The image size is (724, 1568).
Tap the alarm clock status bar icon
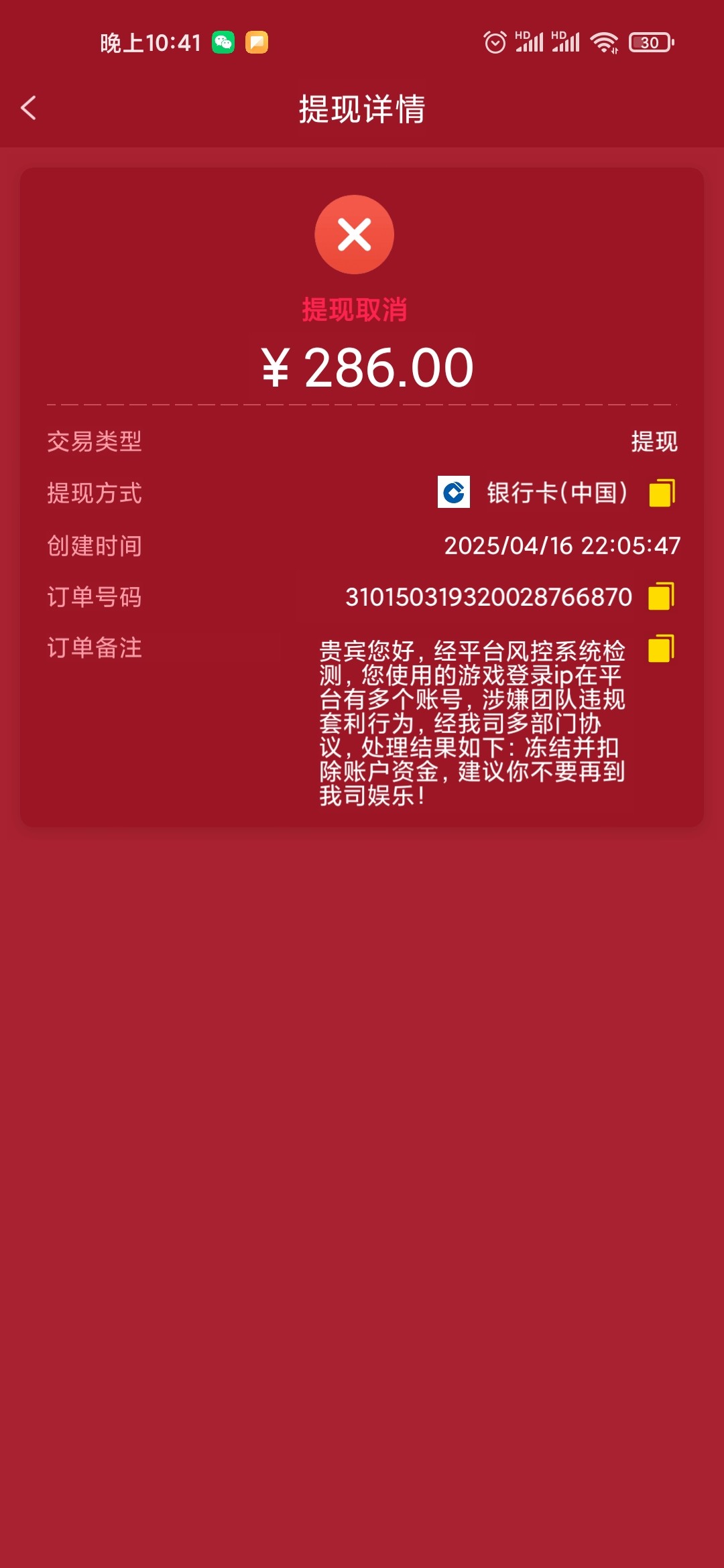tap(495, 42)
